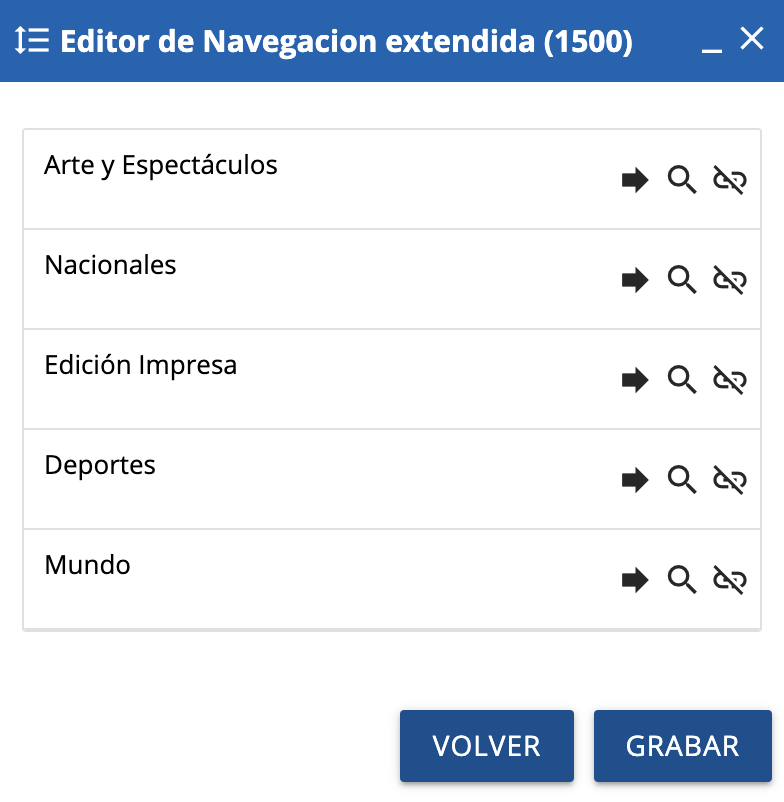Screen dimensions: 784x802
Task: Tap the arrow icon for Edición Impresa
Action: point(635,380)
